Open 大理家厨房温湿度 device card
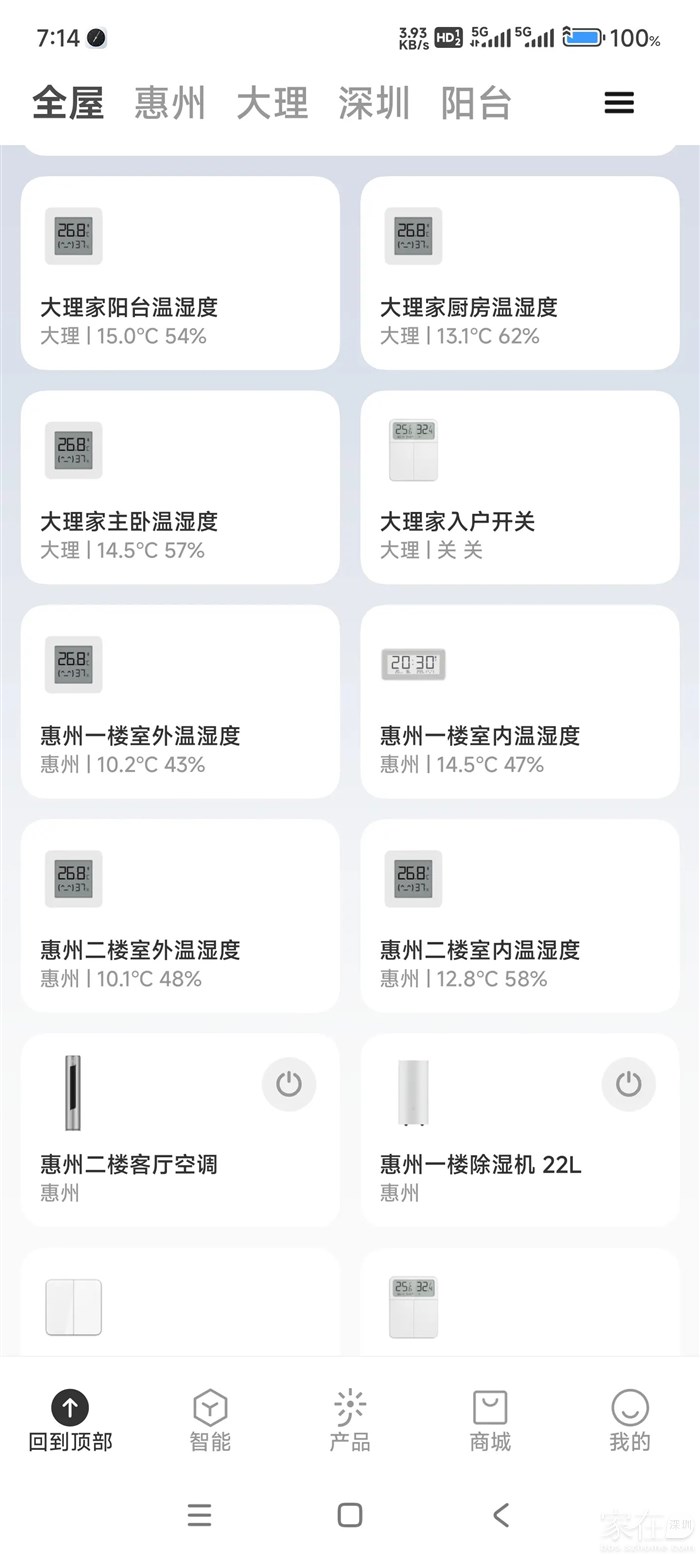 (520, 274)
